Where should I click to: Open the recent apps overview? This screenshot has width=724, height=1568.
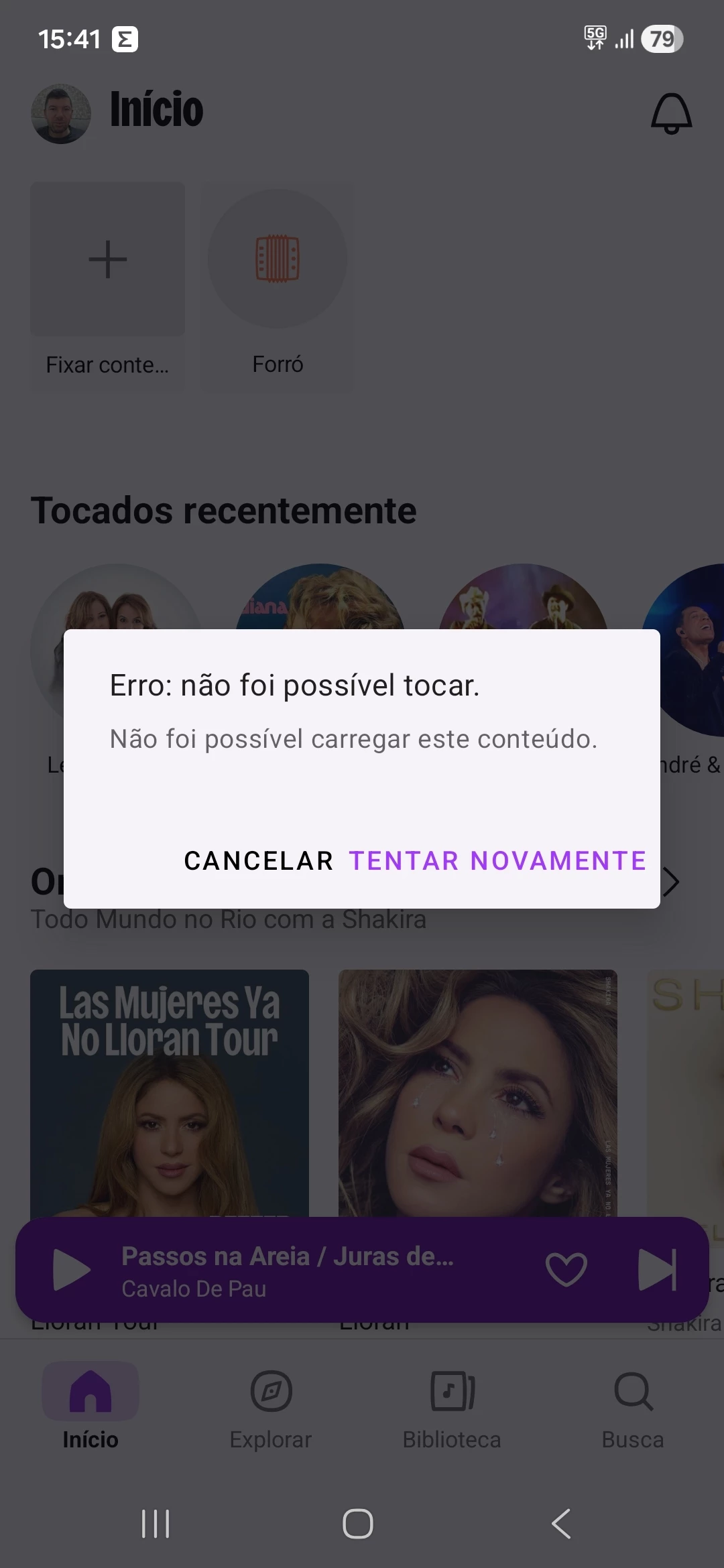[156, 1524]
